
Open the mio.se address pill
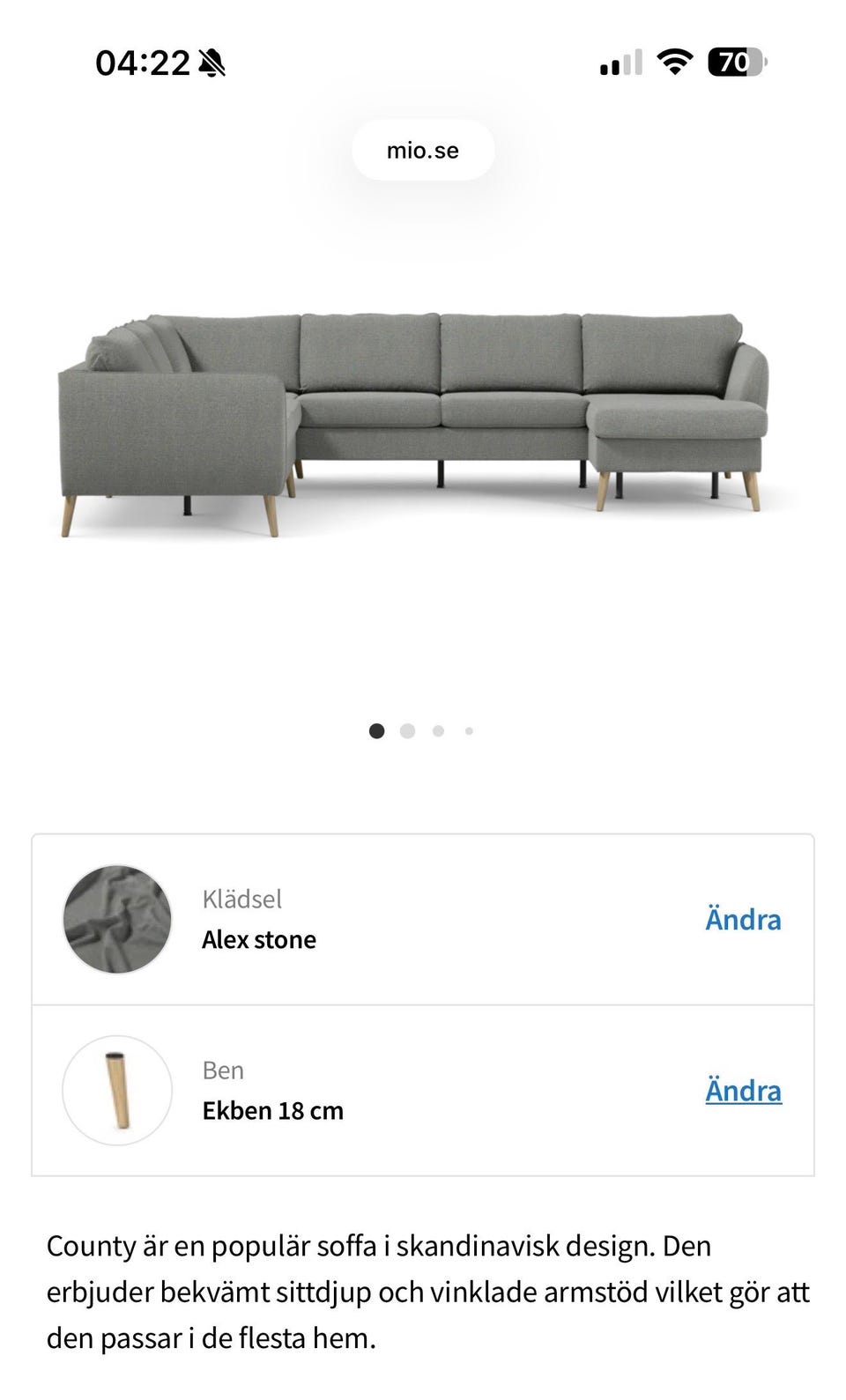pos(422,150)
